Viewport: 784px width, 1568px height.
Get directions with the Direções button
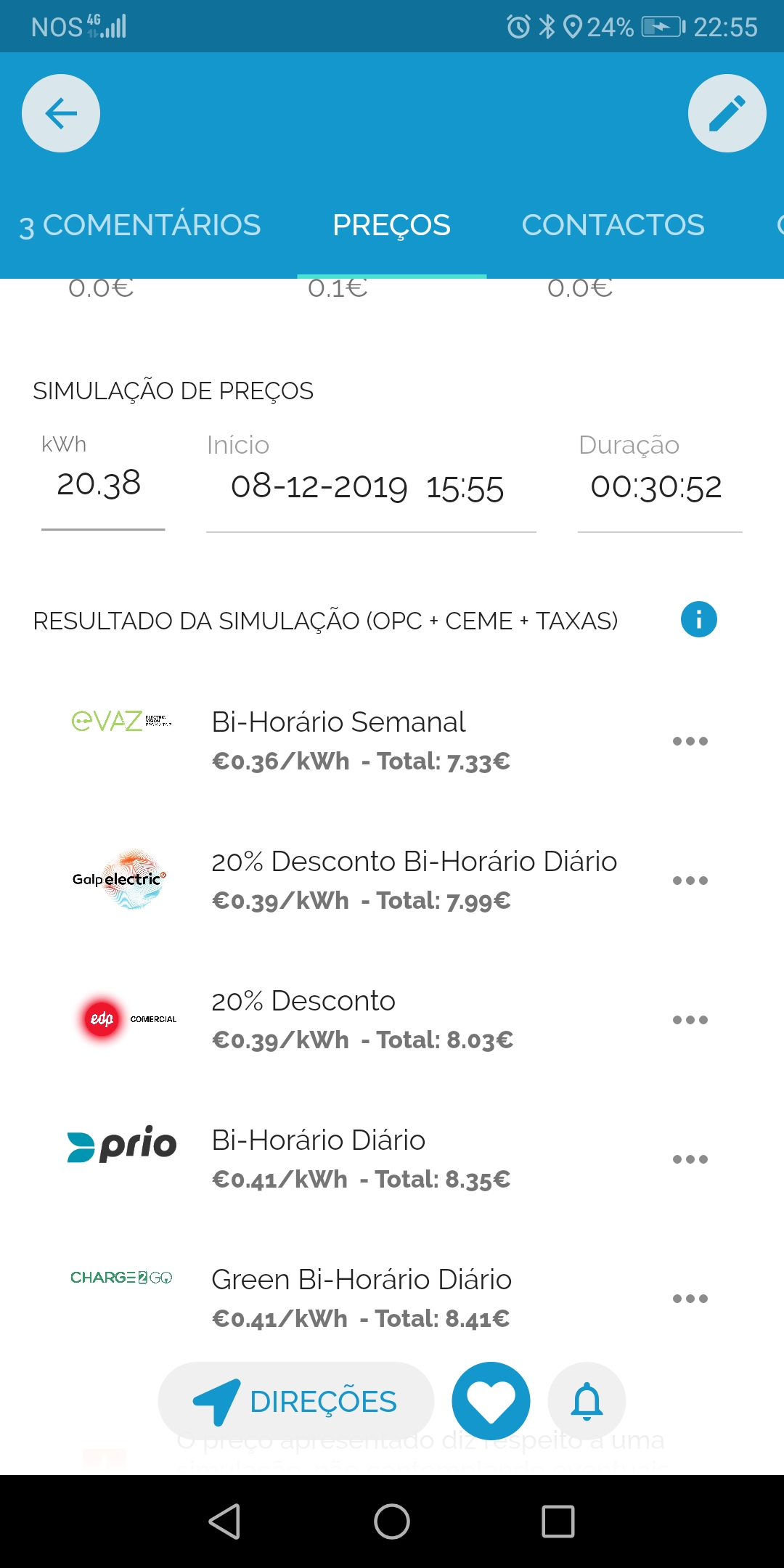[296, 1401]
